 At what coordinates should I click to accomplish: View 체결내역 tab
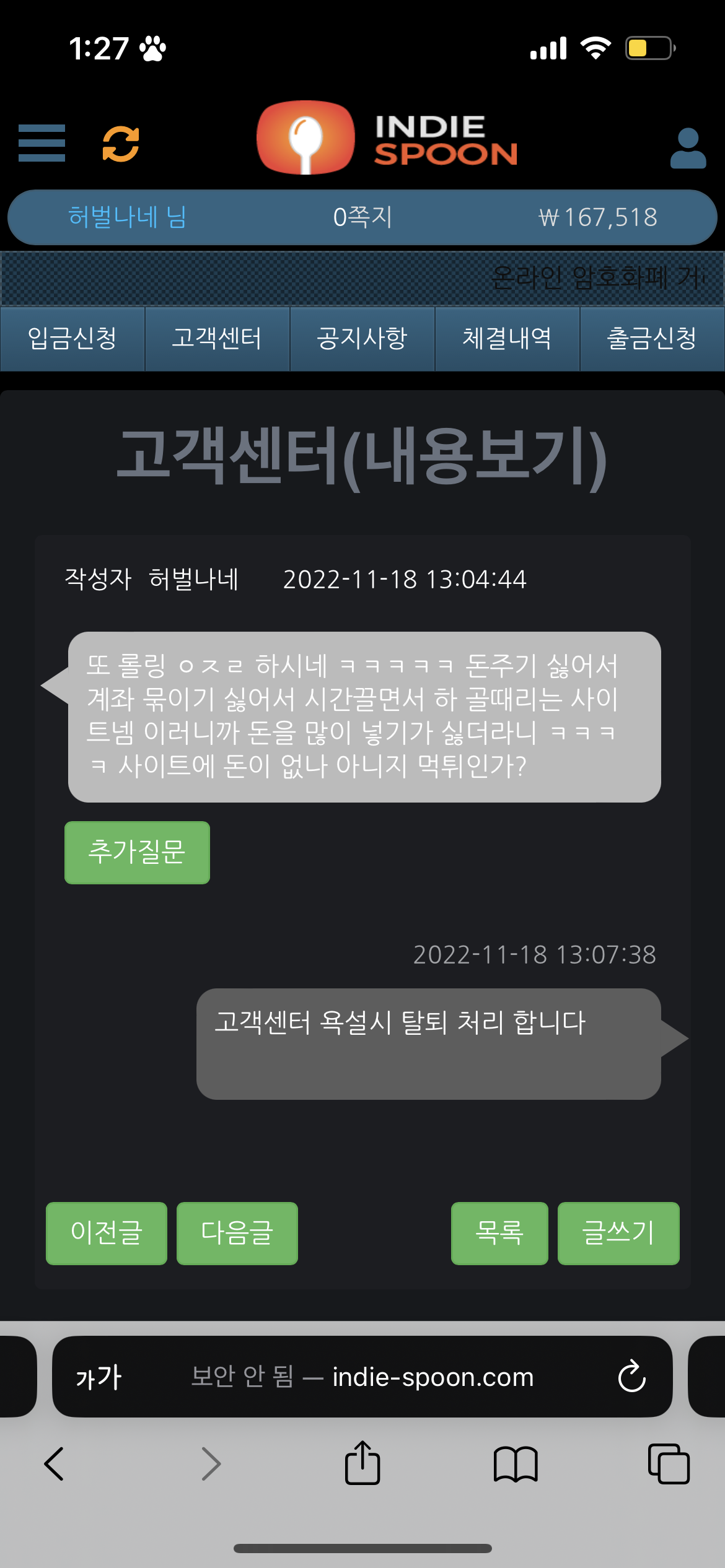[507, 339]
